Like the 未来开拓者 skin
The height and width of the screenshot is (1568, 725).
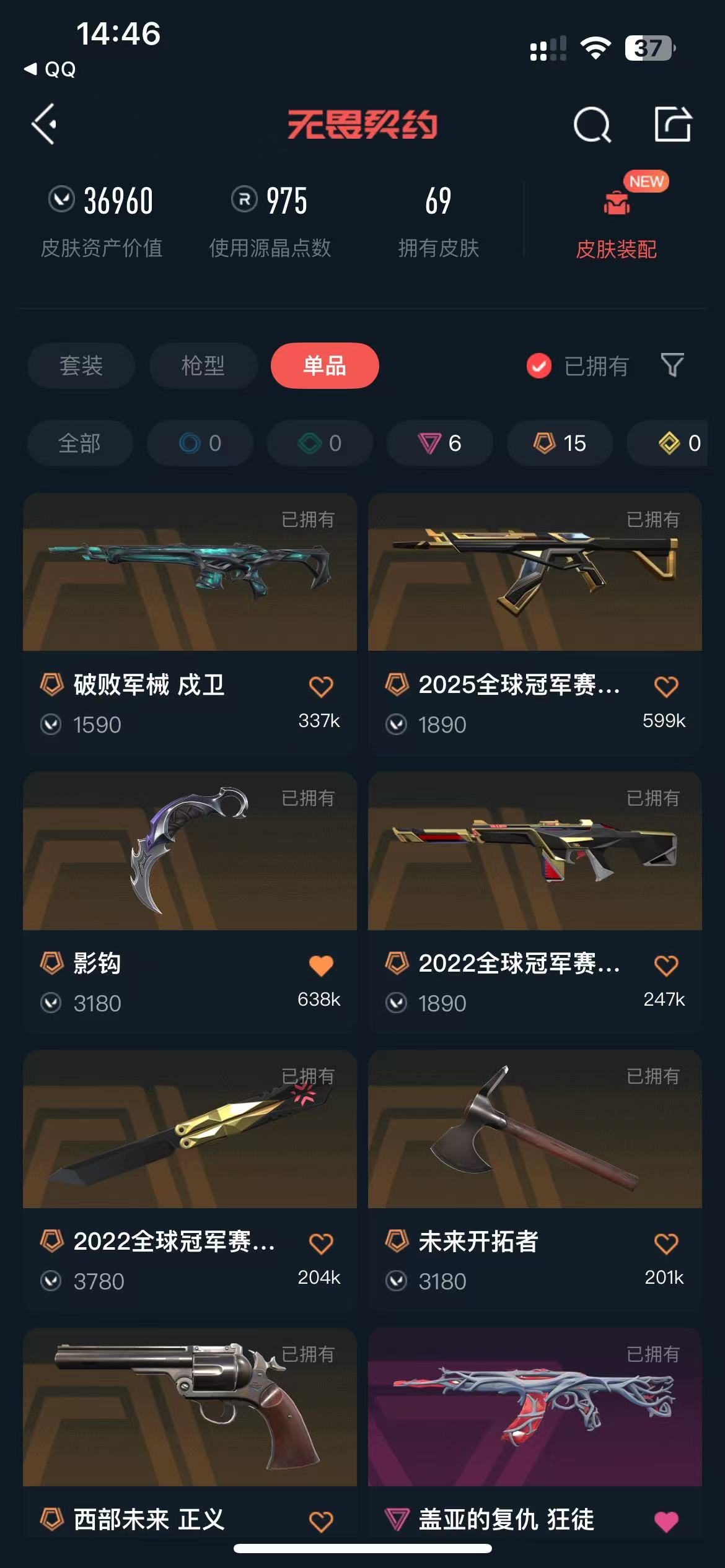(x=666, y=1243)
